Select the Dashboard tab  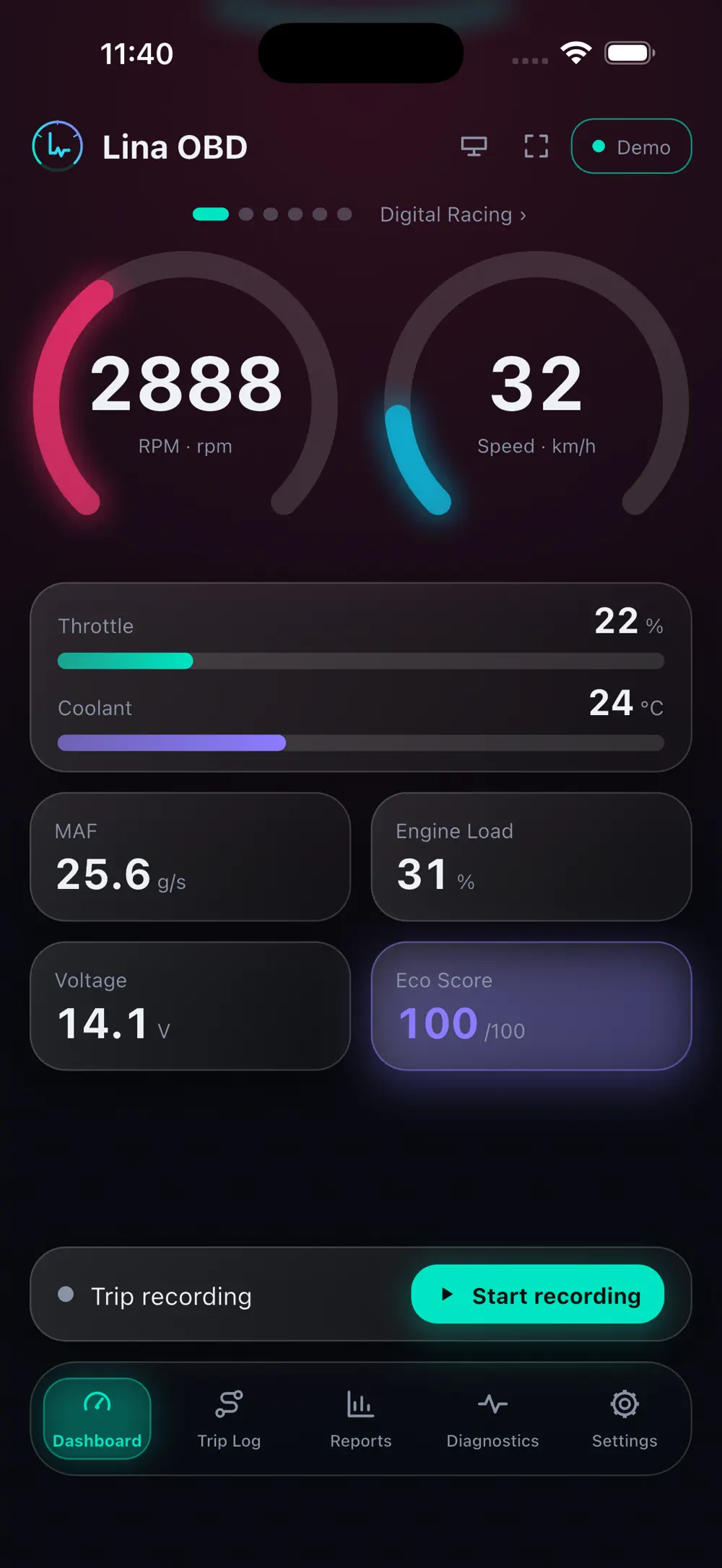[97, 1419]
